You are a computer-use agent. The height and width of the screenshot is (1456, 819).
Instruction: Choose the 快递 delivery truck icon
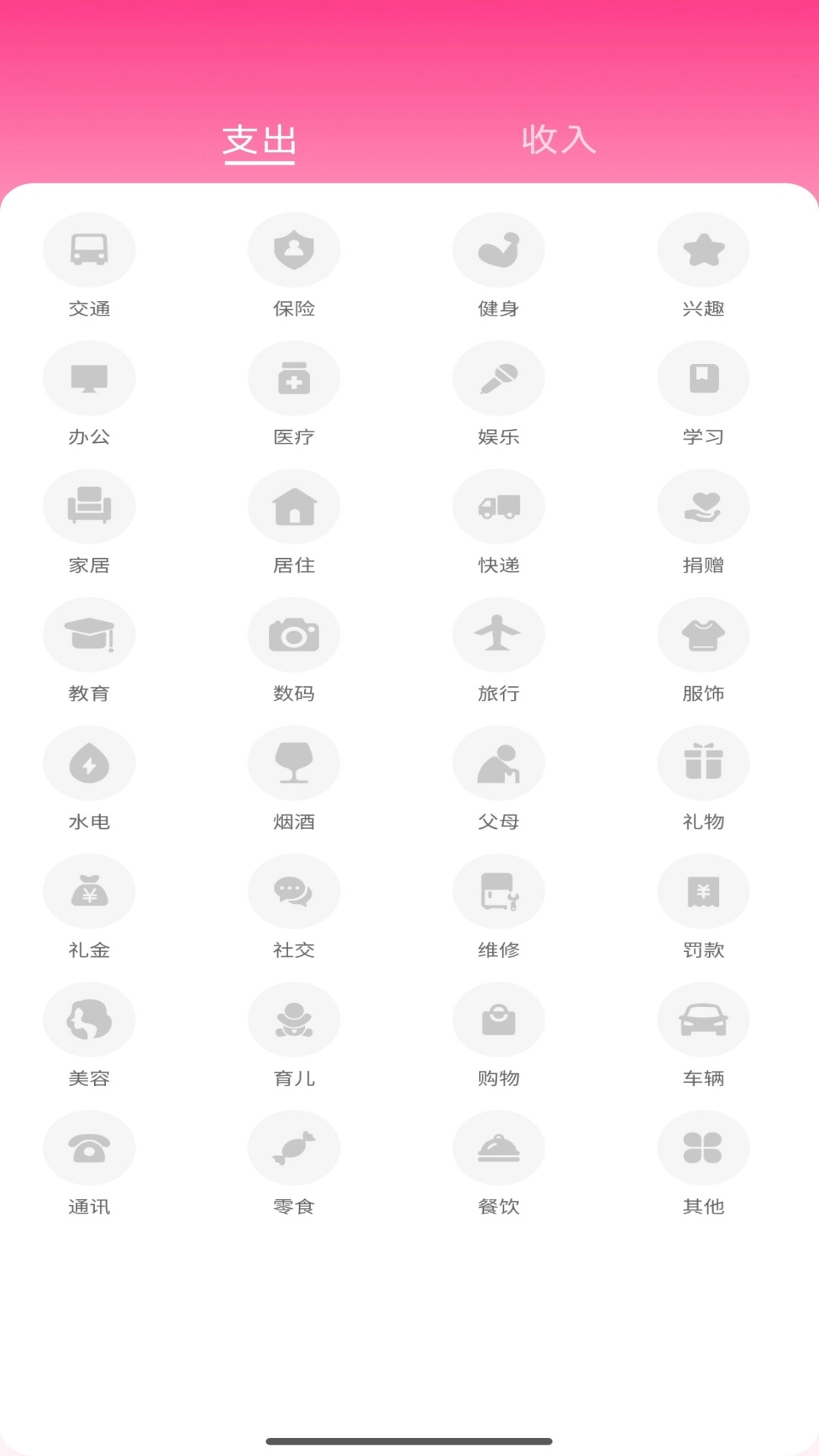point(498,506)
